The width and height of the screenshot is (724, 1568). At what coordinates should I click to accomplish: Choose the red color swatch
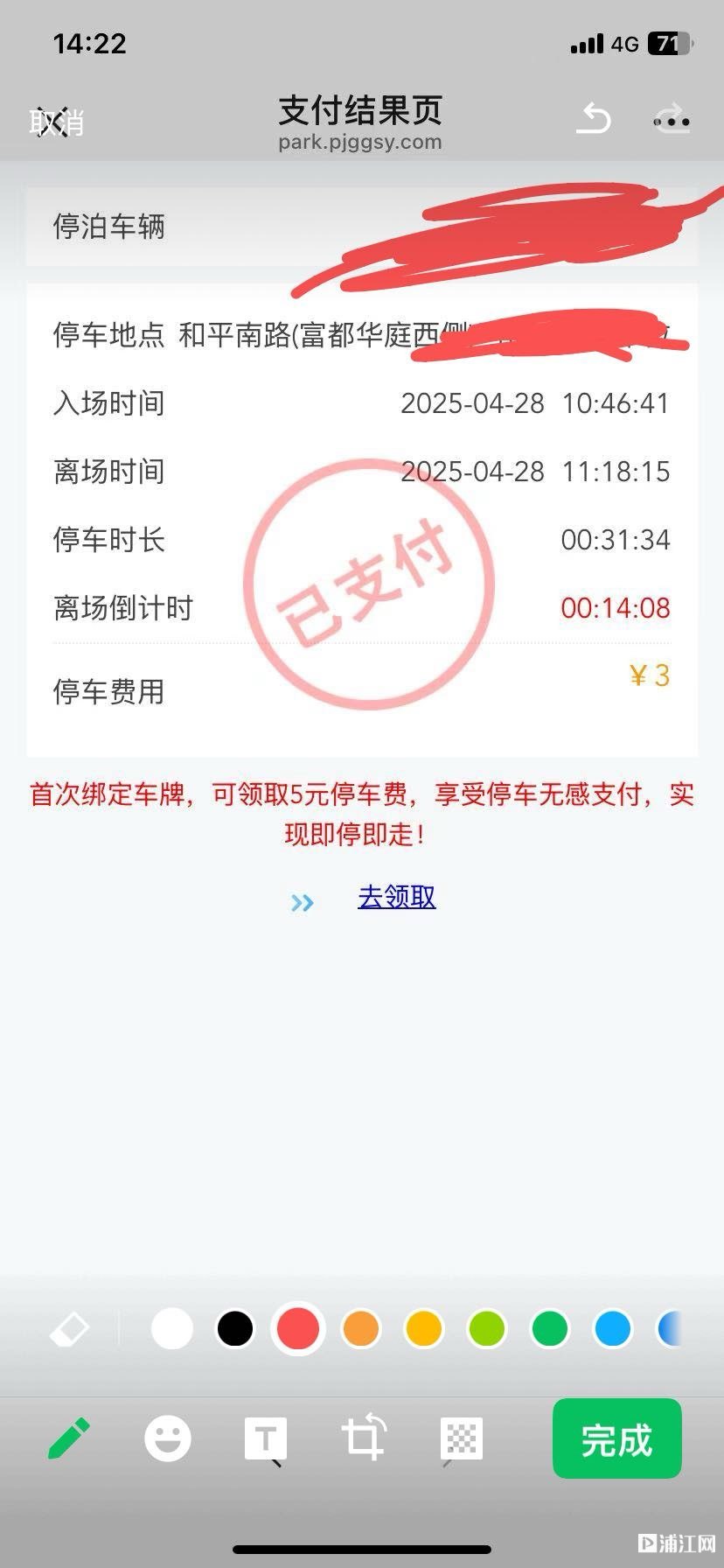(298, 1328)
